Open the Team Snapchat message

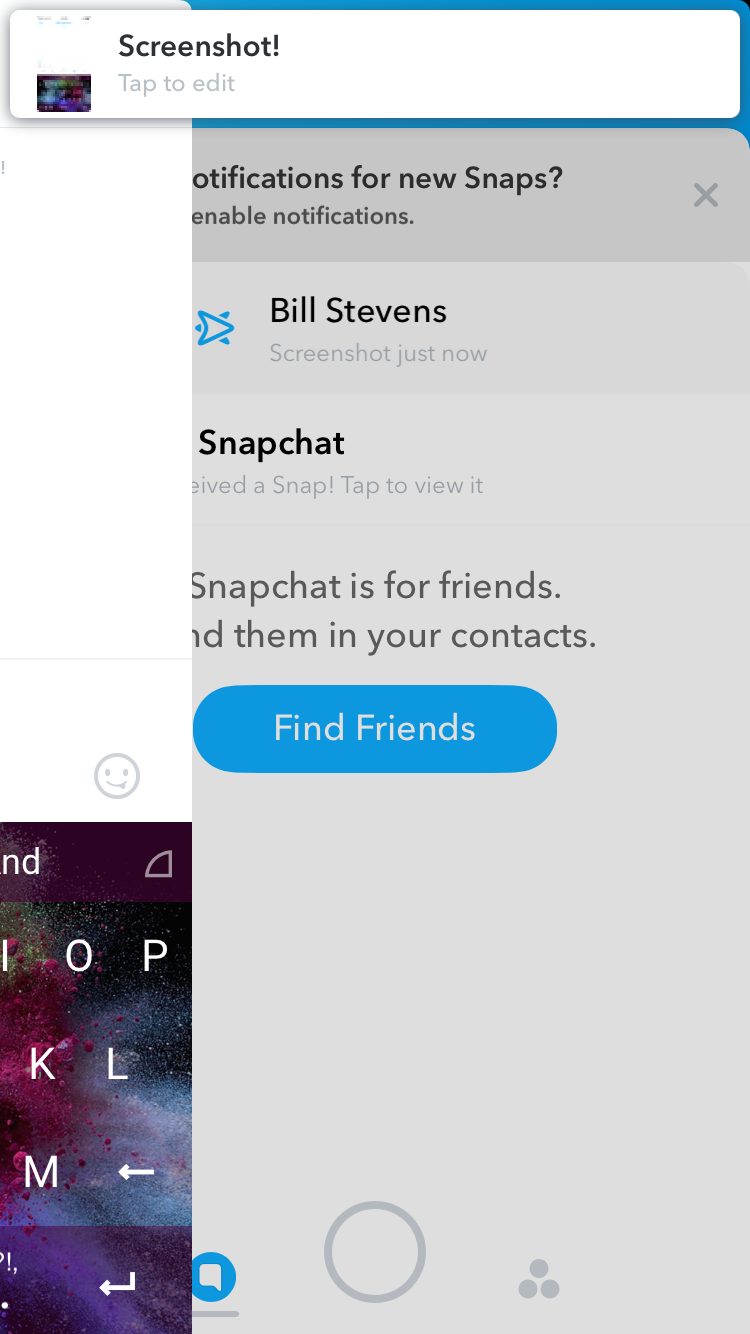[471, 460]
